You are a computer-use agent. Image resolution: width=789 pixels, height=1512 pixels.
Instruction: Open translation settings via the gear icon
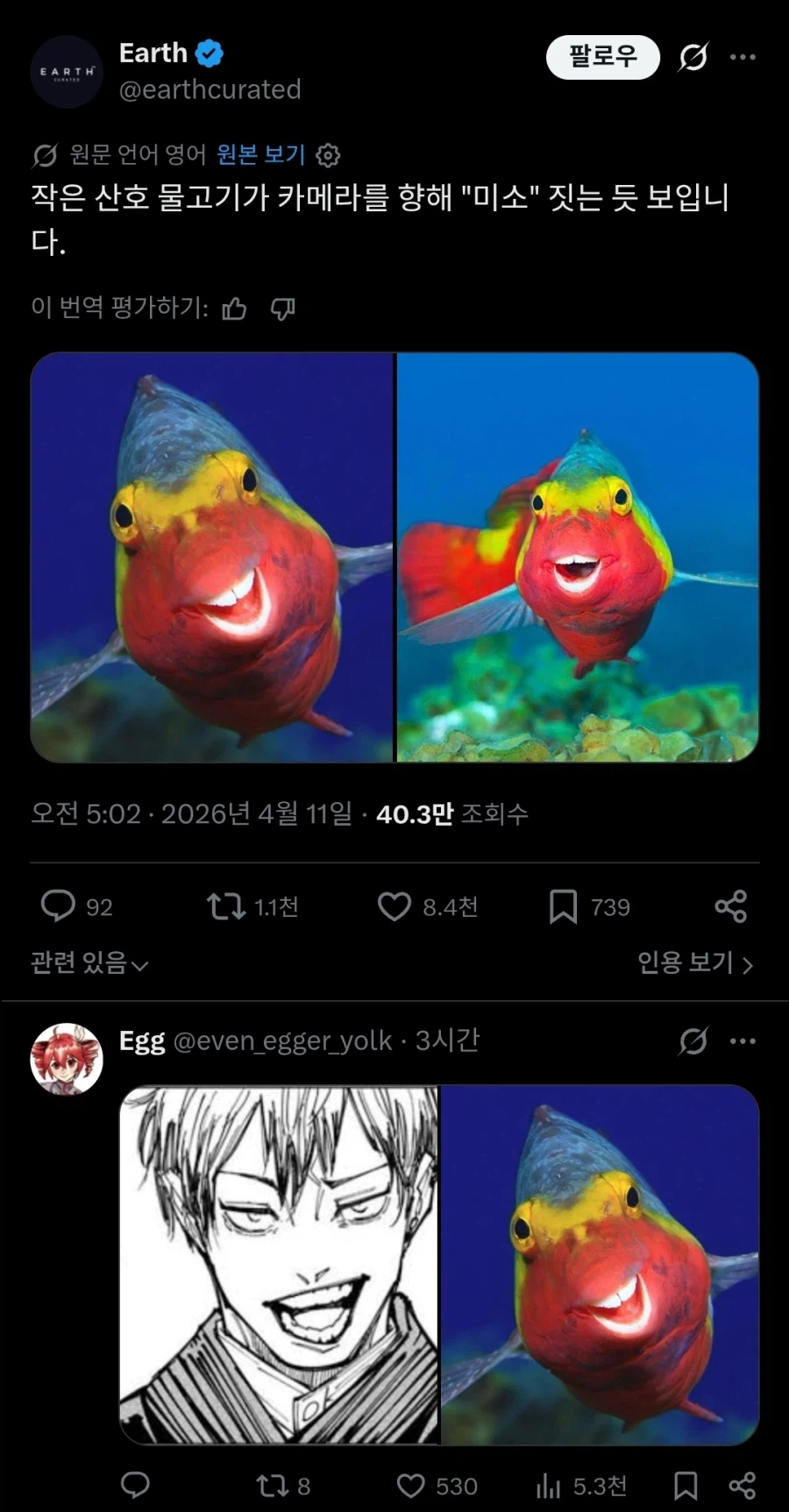[x=328, y=154]
